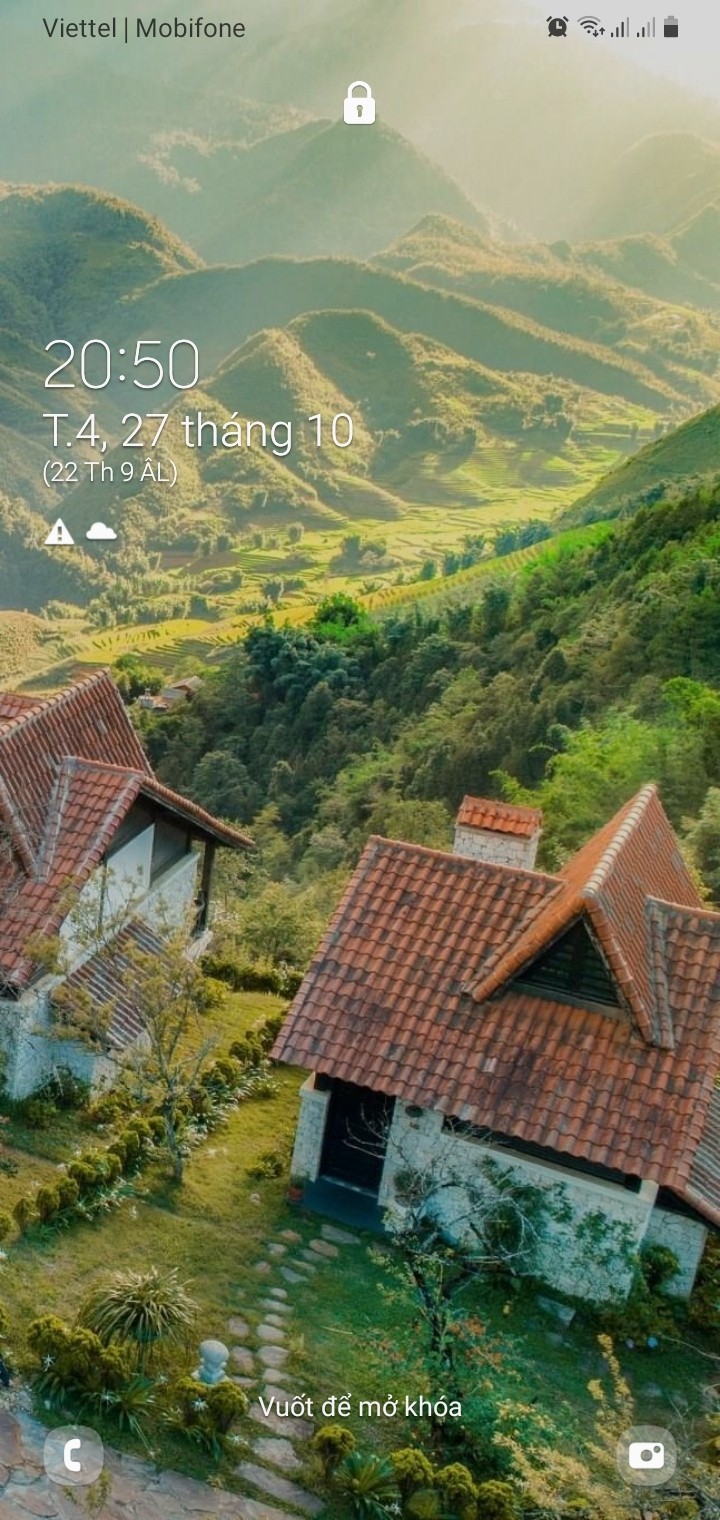Tap the warning notification icon
720x1520 pixels.
(x=59, y=532)
